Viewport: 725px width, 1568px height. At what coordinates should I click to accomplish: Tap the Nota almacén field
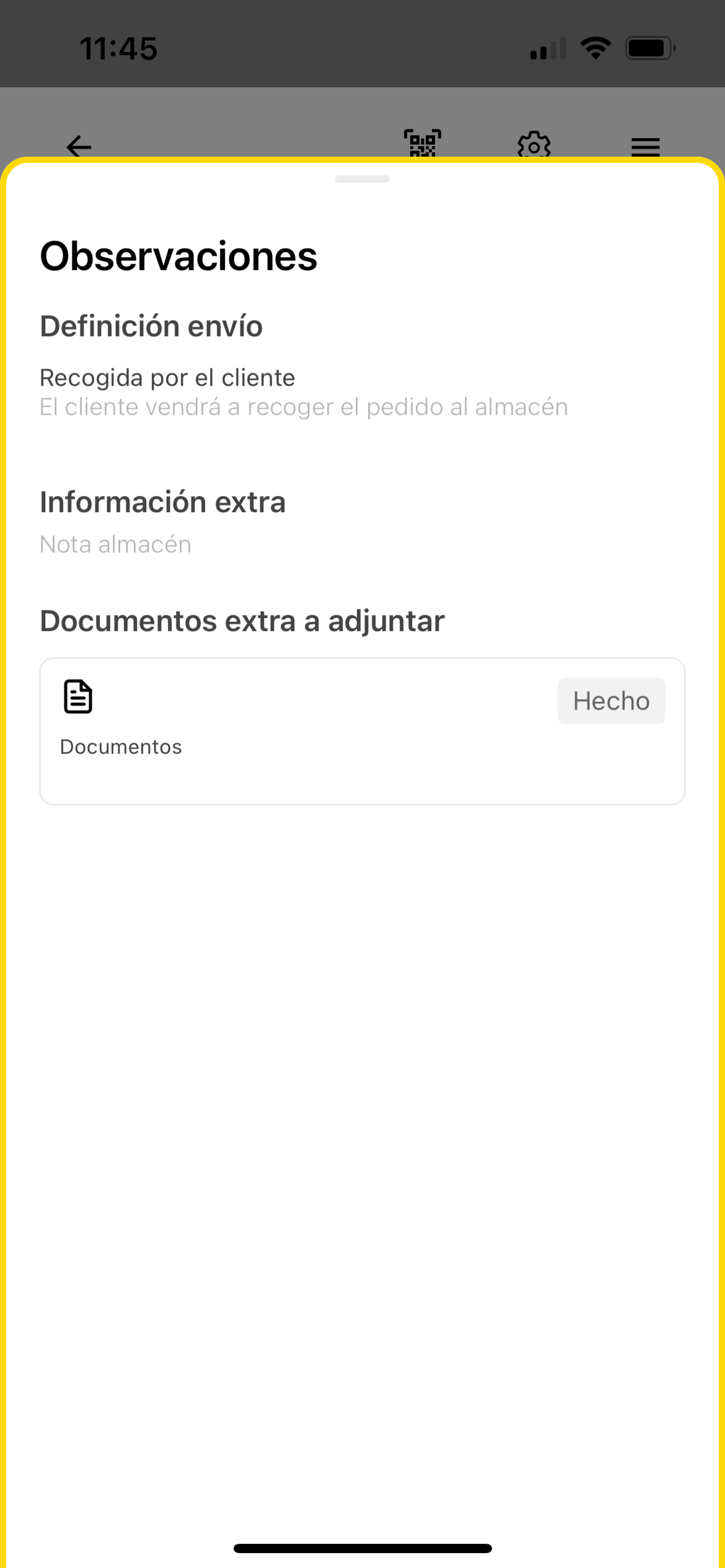point(115,544)
